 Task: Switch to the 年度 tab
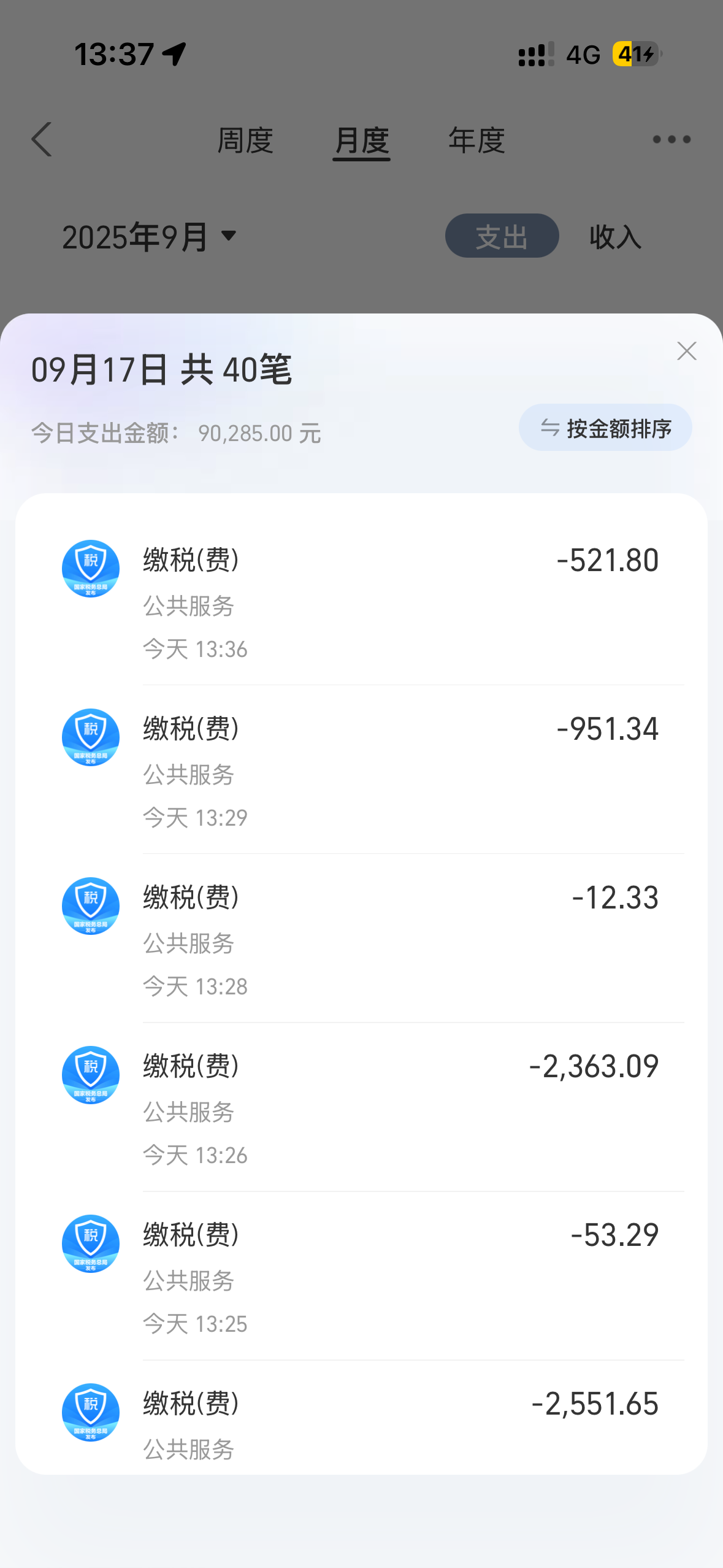pos(476,140)
